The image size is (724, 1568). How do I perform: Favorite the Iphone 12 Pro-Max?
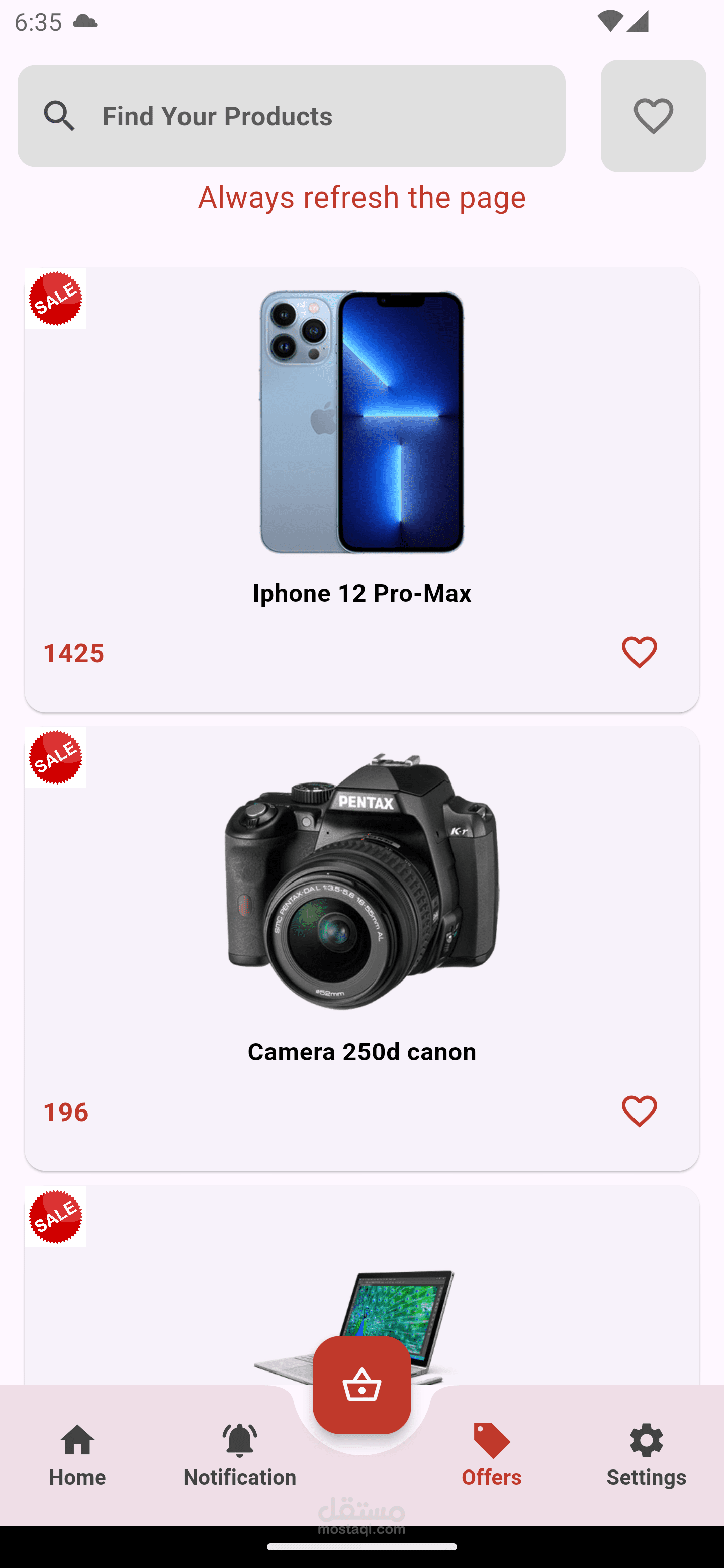pyautogui.click(x=639, y=652)
